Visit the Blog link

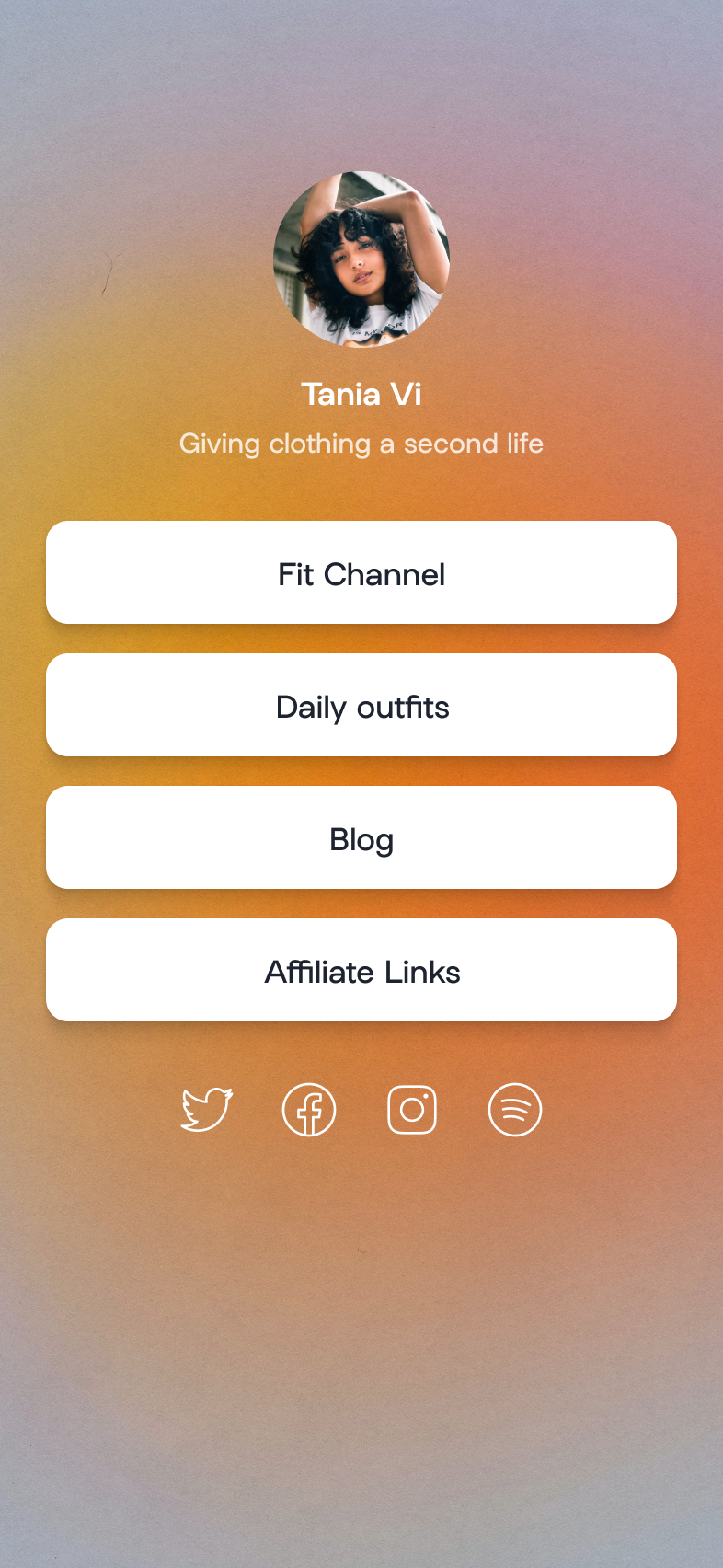point(361,837)
